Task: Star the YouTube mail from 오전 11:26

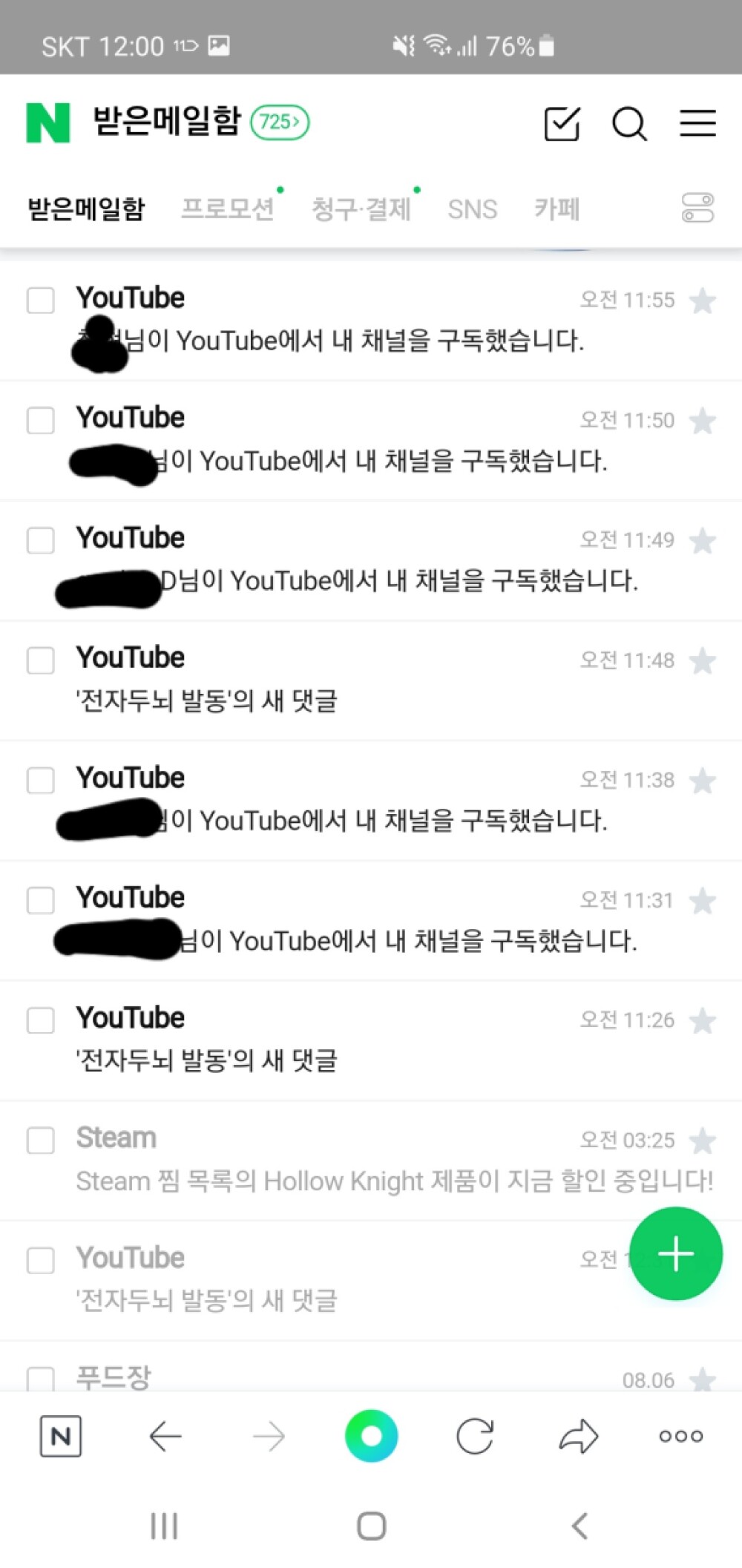Action: [702, 1021]
